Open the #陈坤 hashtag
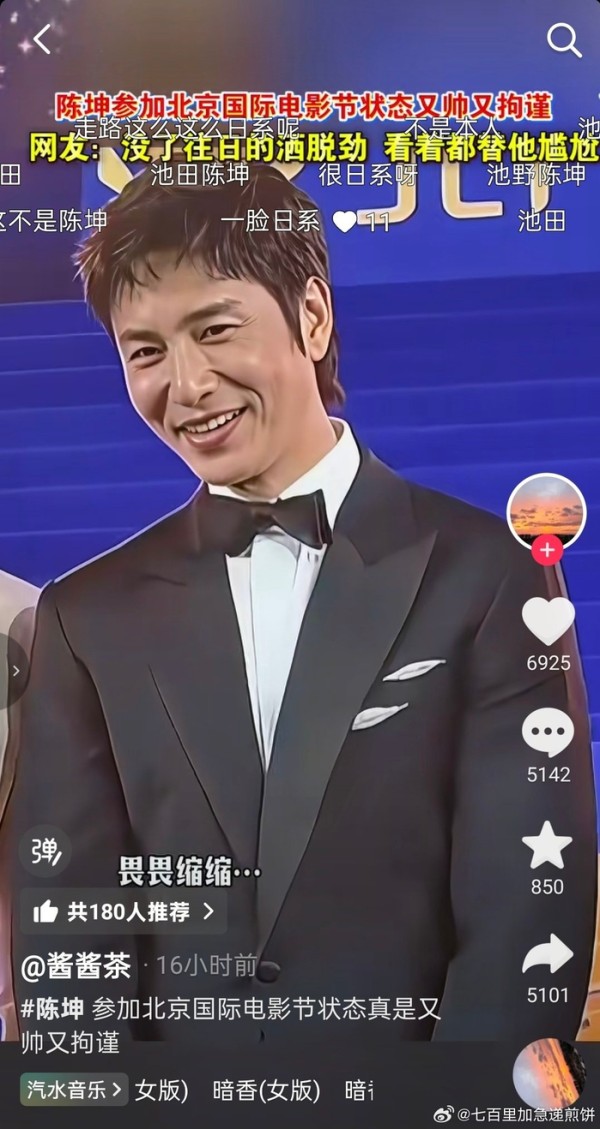The height and width of the screenshot is (1129, 600). click(x=52, y=1007)
